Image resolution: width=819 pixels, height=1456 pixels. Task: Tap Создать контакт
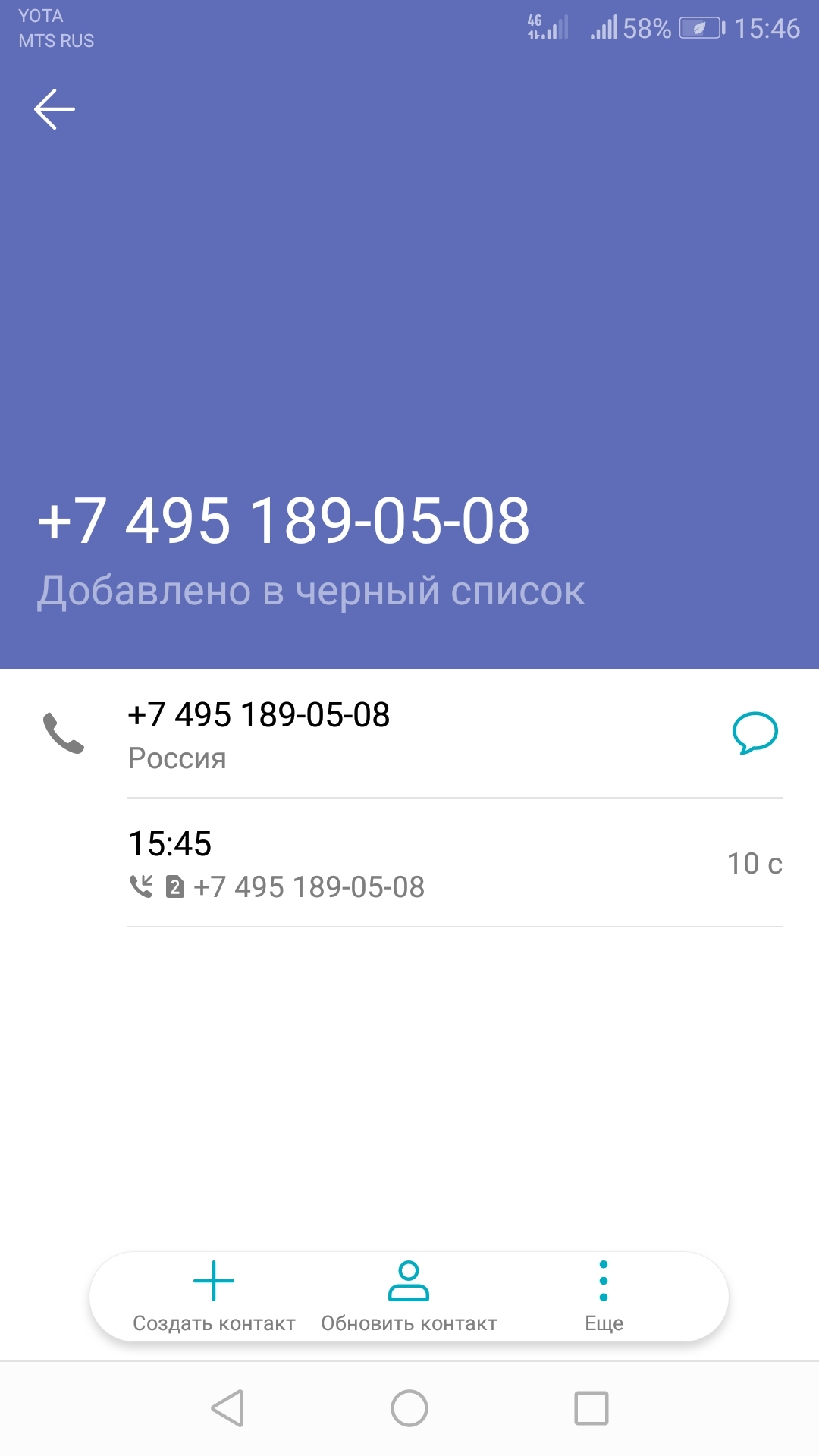click(214, 1296)
